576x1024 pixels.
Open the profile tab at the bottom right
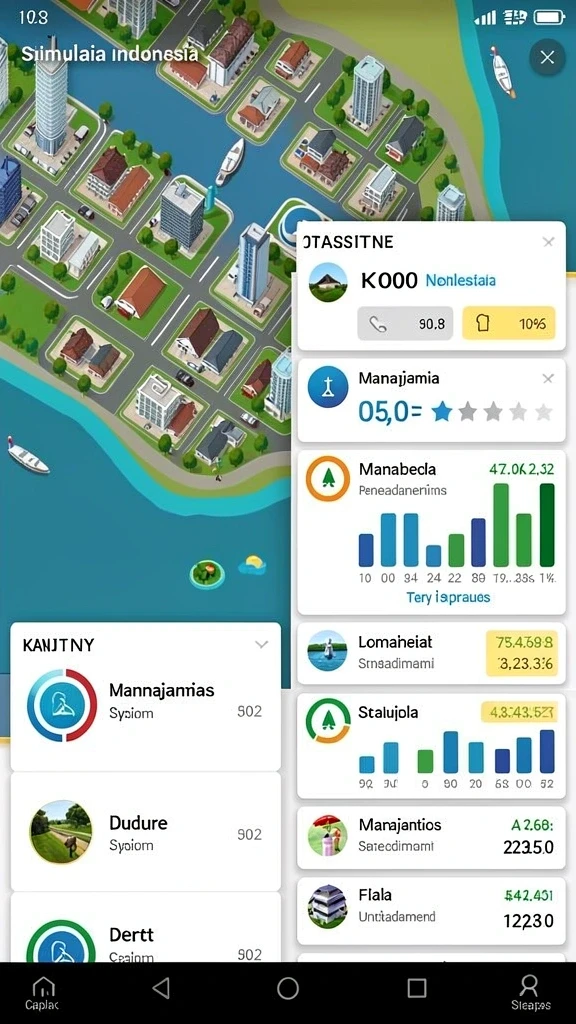(530, 993)
